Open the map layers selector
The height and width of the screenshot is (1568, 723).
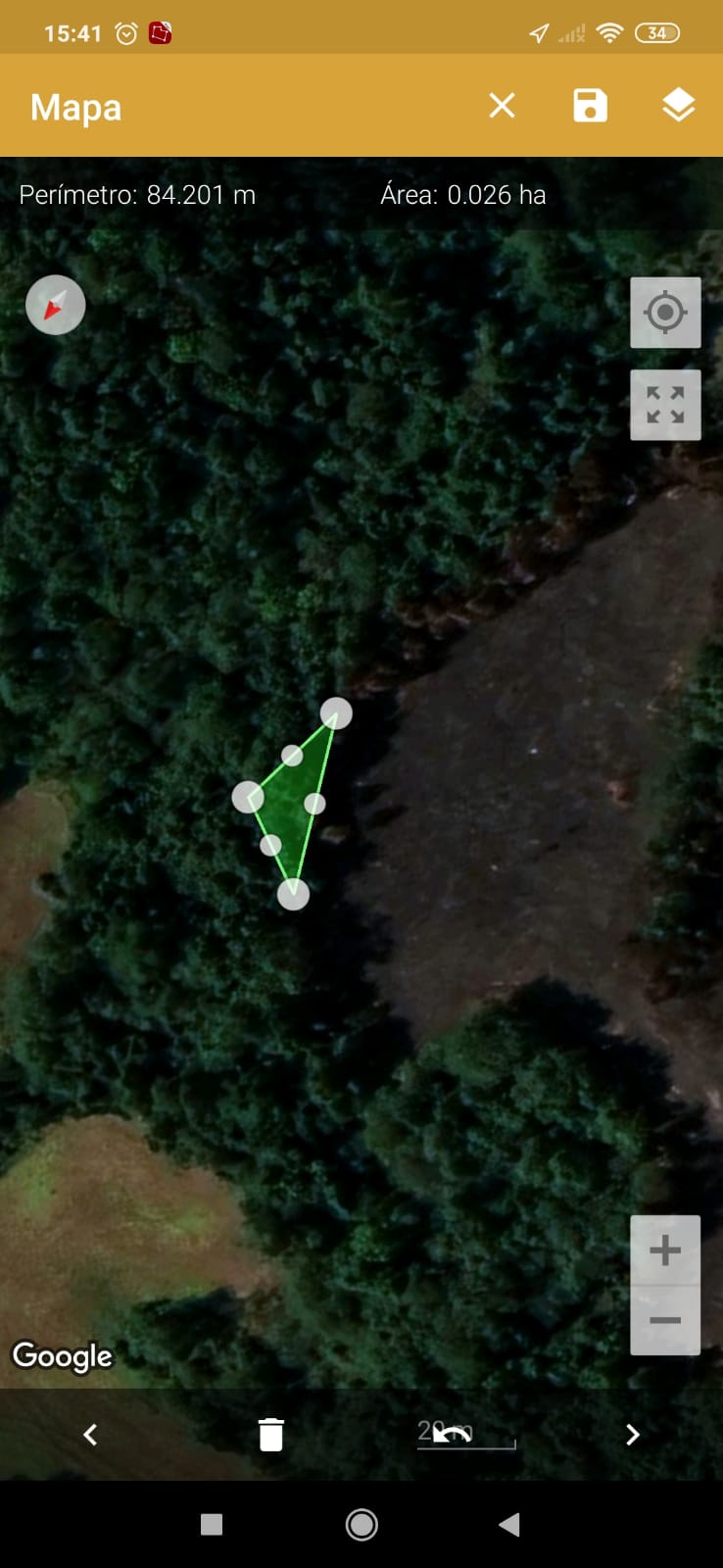click(x=678, y=106)
